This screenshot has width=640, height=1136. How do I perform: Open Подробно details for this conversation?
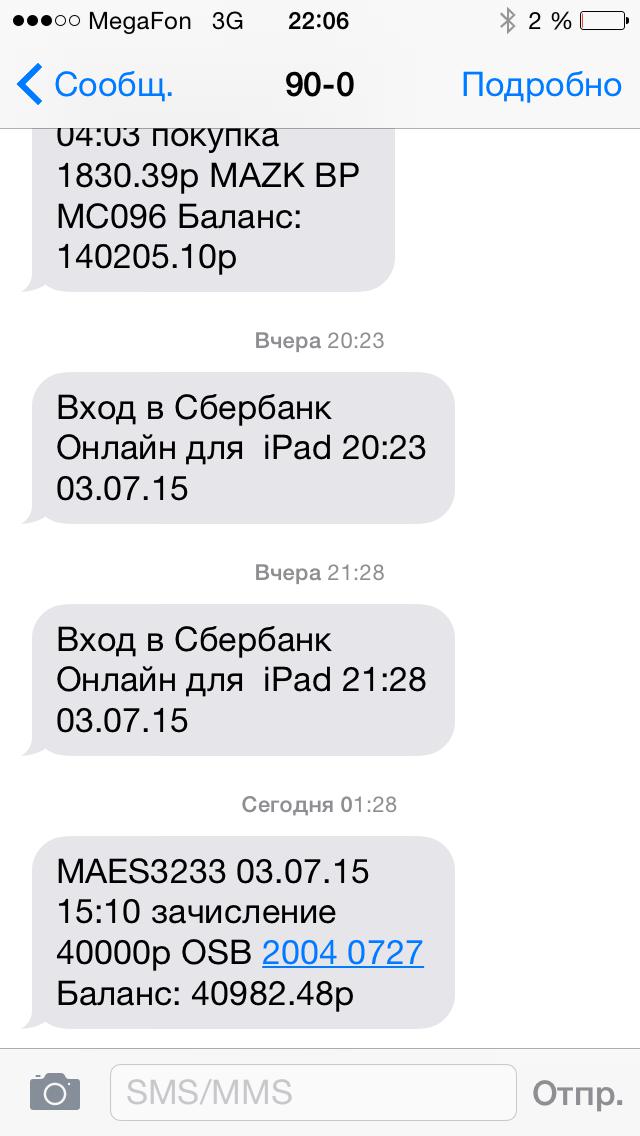(541, 85)
